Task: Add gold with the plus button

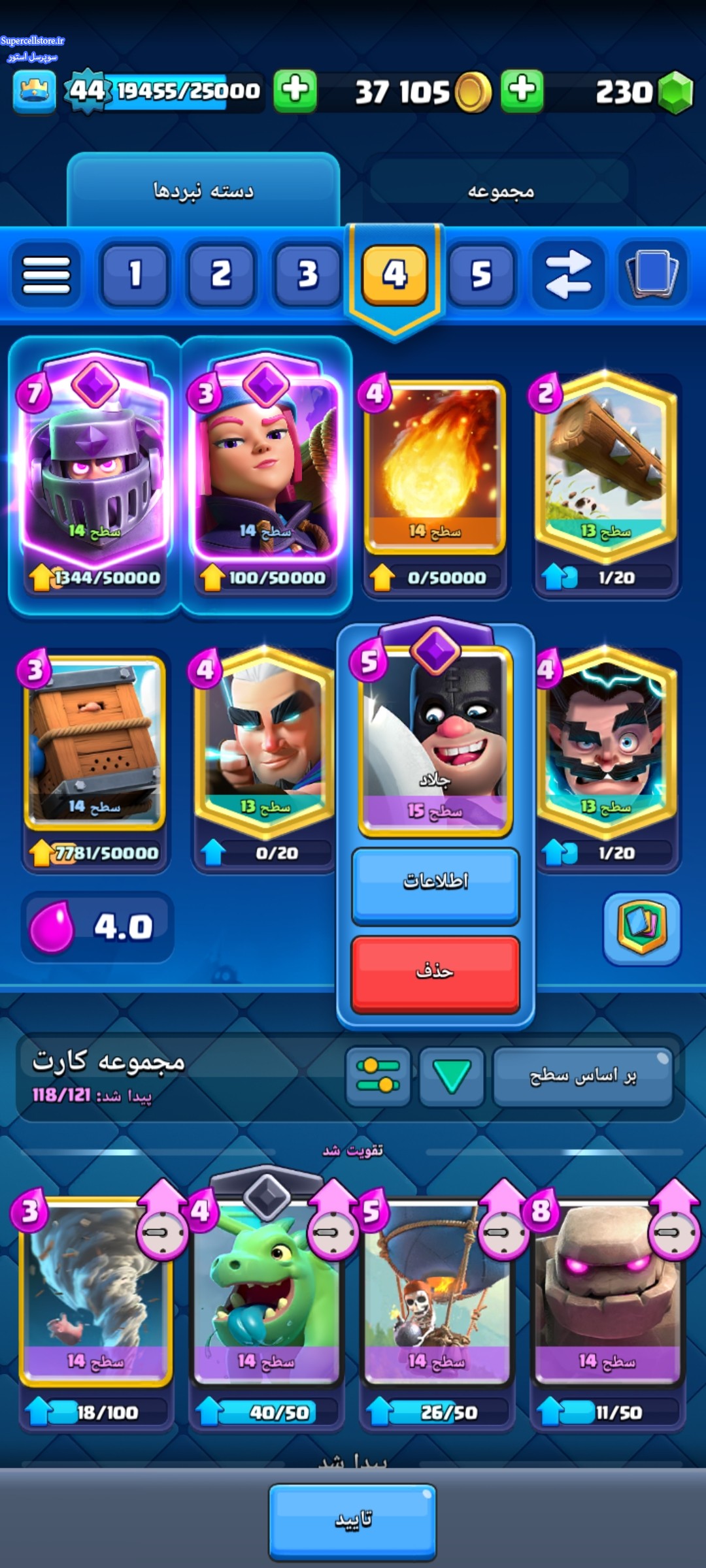Action: coord(522,91)
